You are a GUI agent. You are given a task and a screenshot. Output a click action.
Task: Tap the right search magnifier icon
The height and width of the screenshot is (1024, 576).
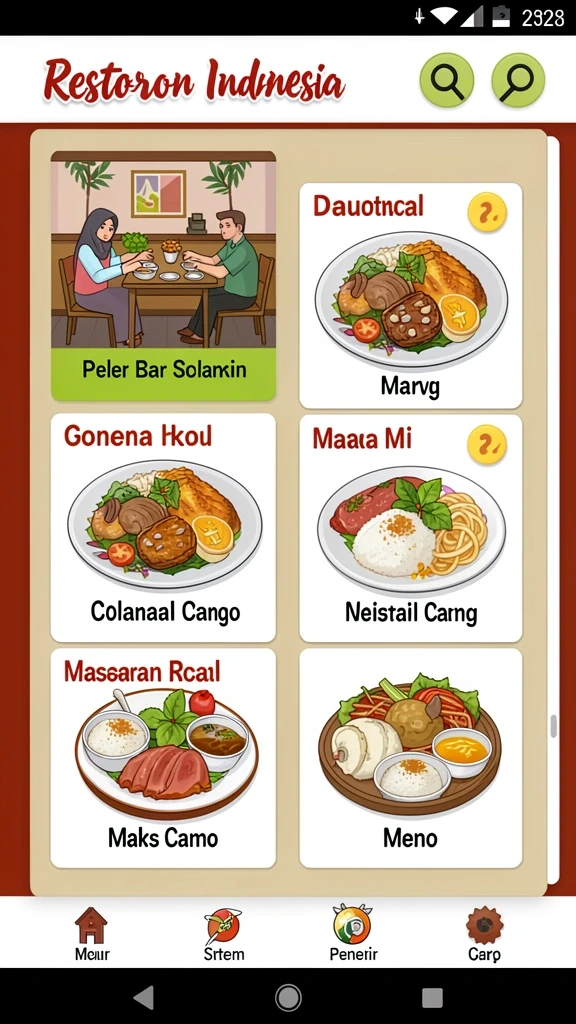point(518,80)
